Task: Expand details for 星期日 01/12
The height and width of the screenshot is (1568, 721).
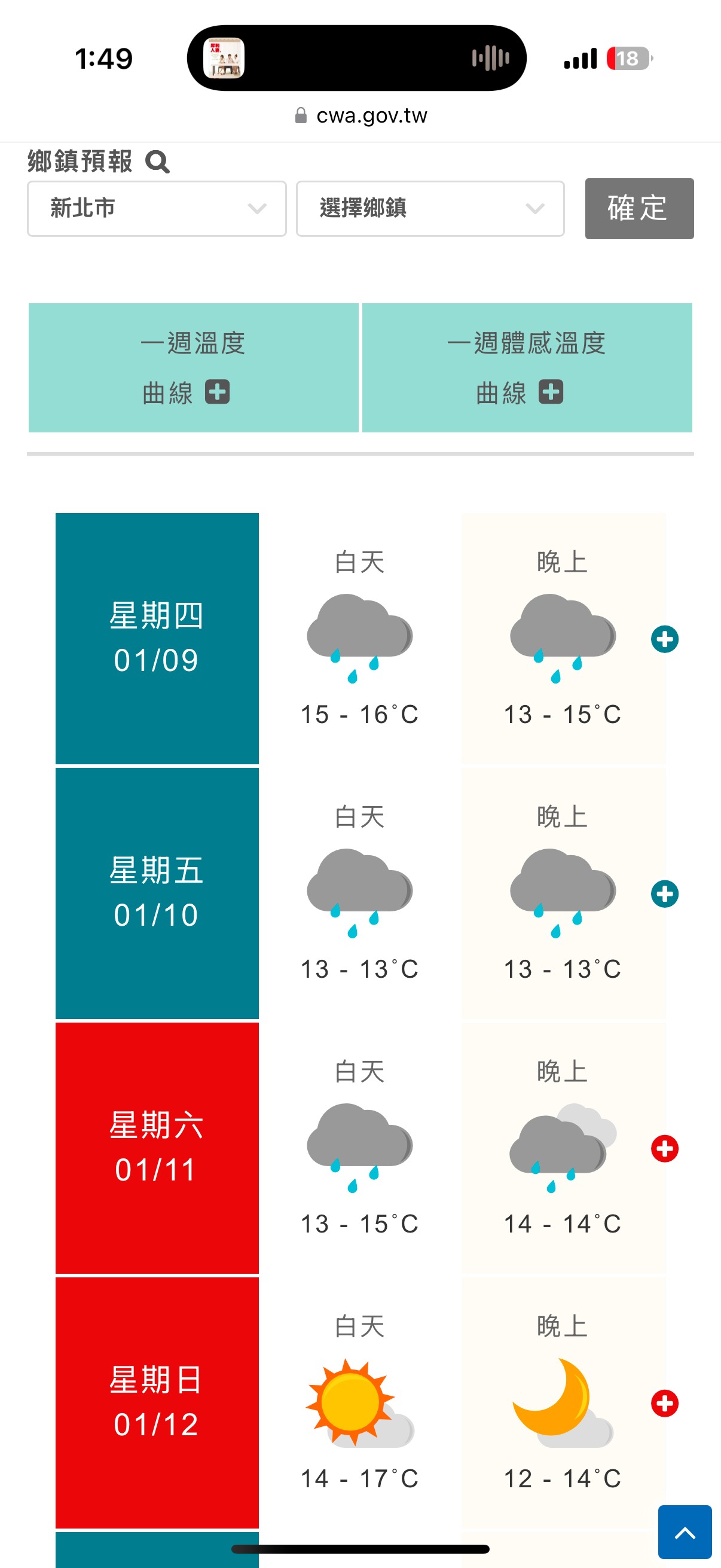Action: 664,1404
